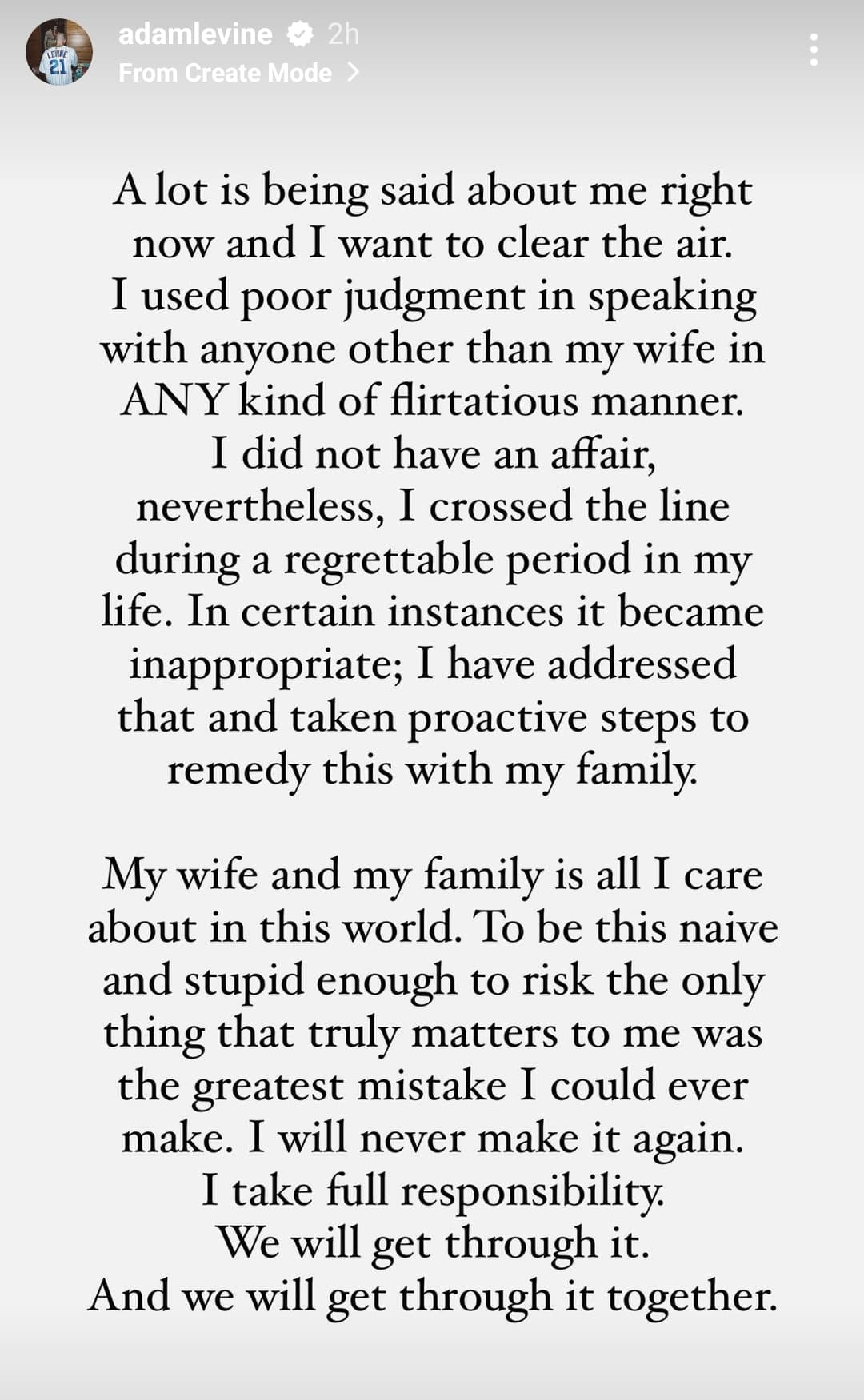This screenshot has height=1400, width=864.
Task: Open the From Create Mode link
Action: [x=239, y=73]
